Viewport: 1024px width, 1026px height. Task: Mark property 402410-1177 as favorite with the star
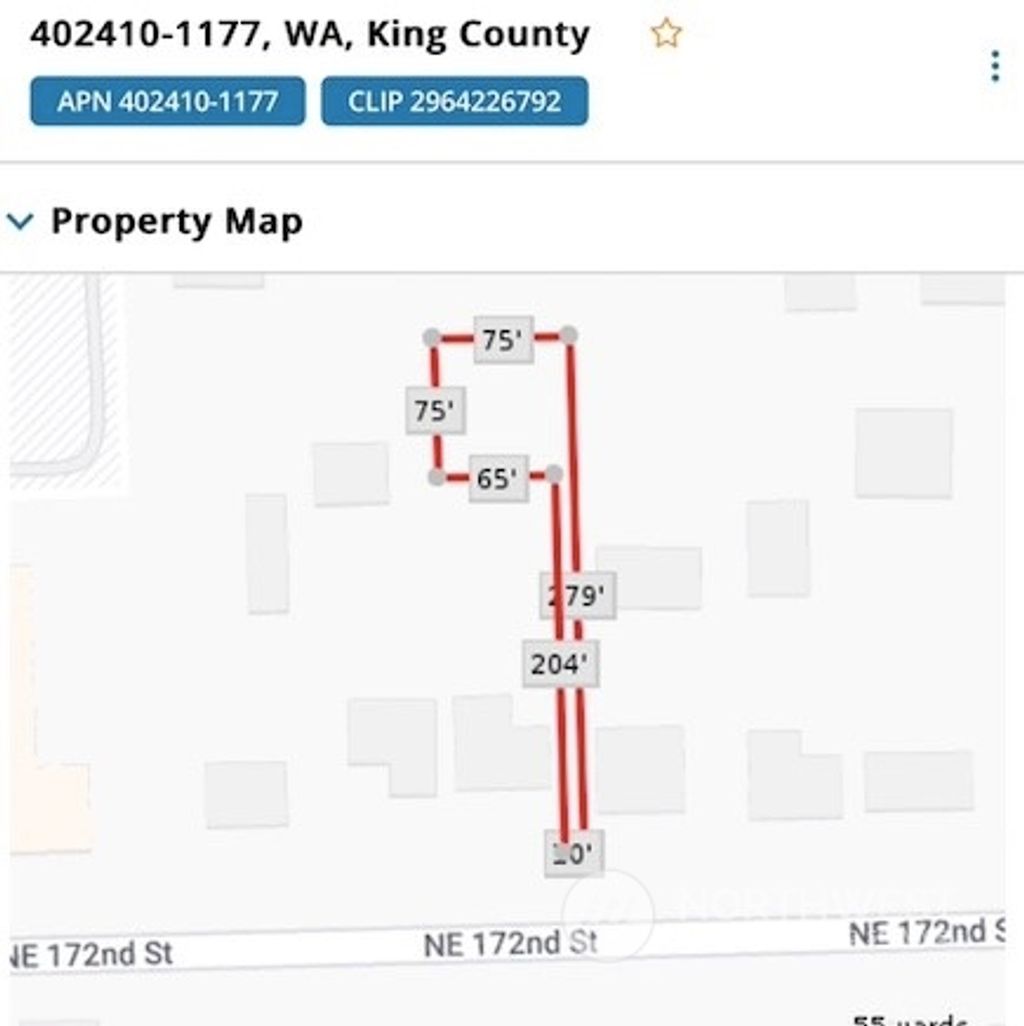[x=666, y=35]
